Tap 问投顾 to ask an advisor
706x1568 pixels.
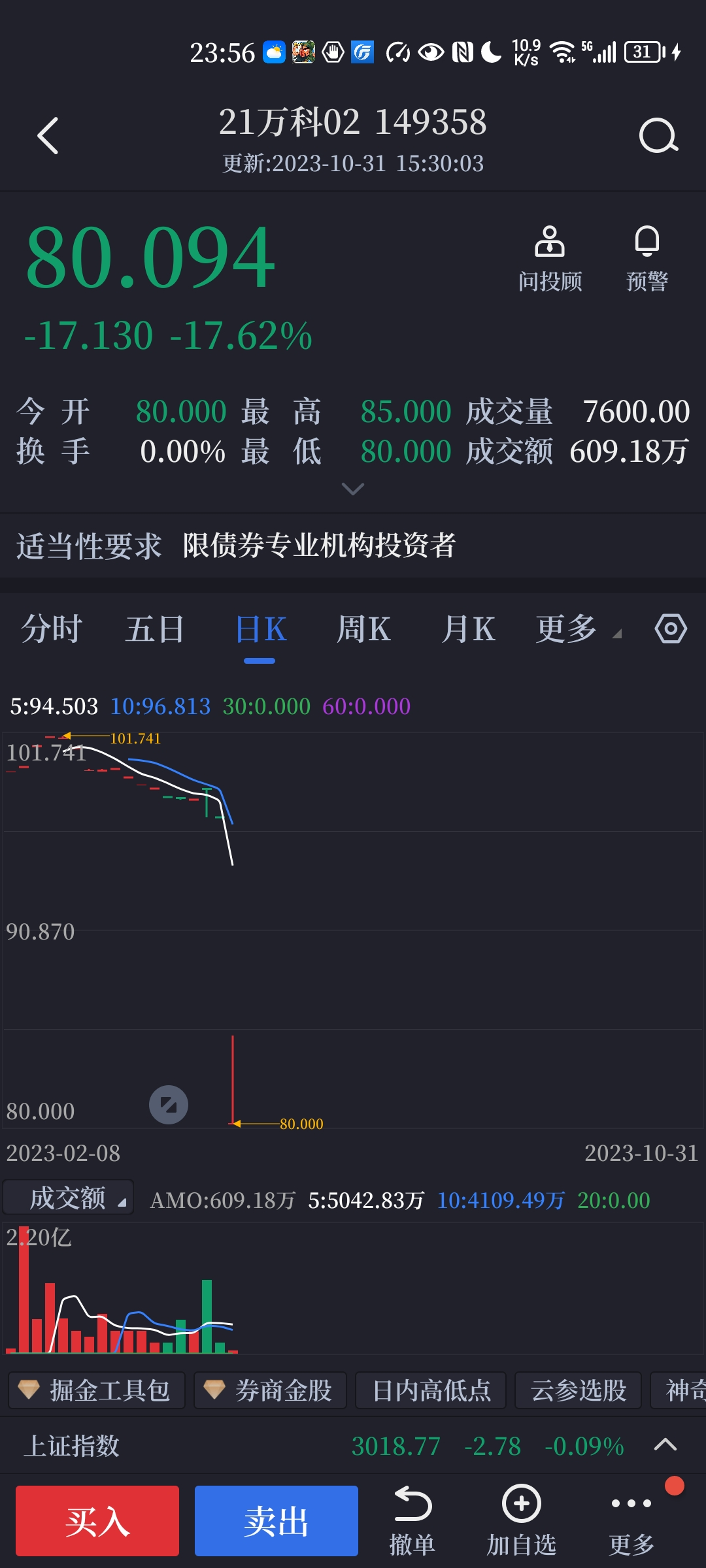pyautogui.click(x=550, y=259)
